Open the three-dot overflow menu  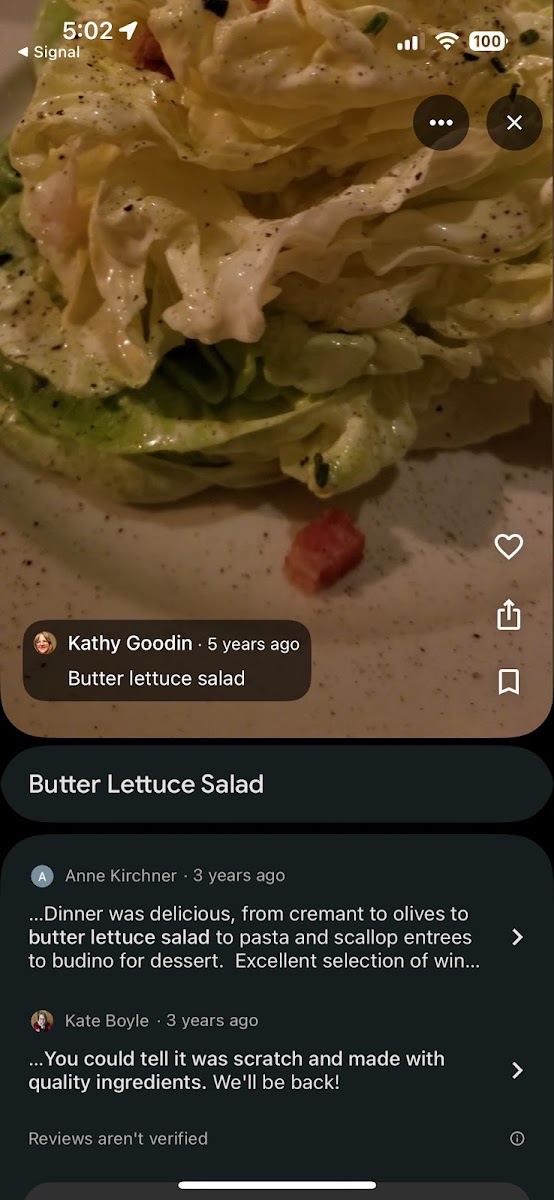441,123
